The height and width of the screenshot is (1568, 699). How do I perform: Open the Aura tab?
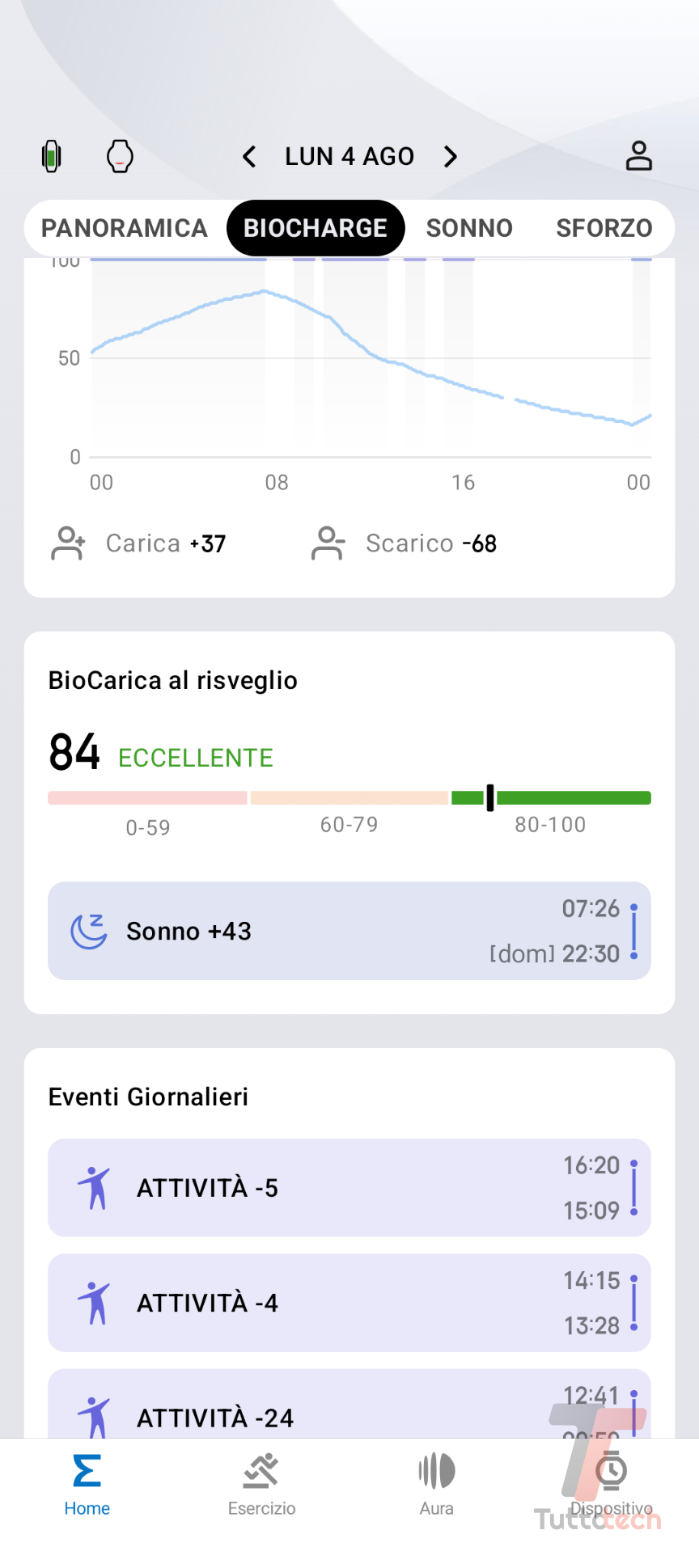point(437,1485)
